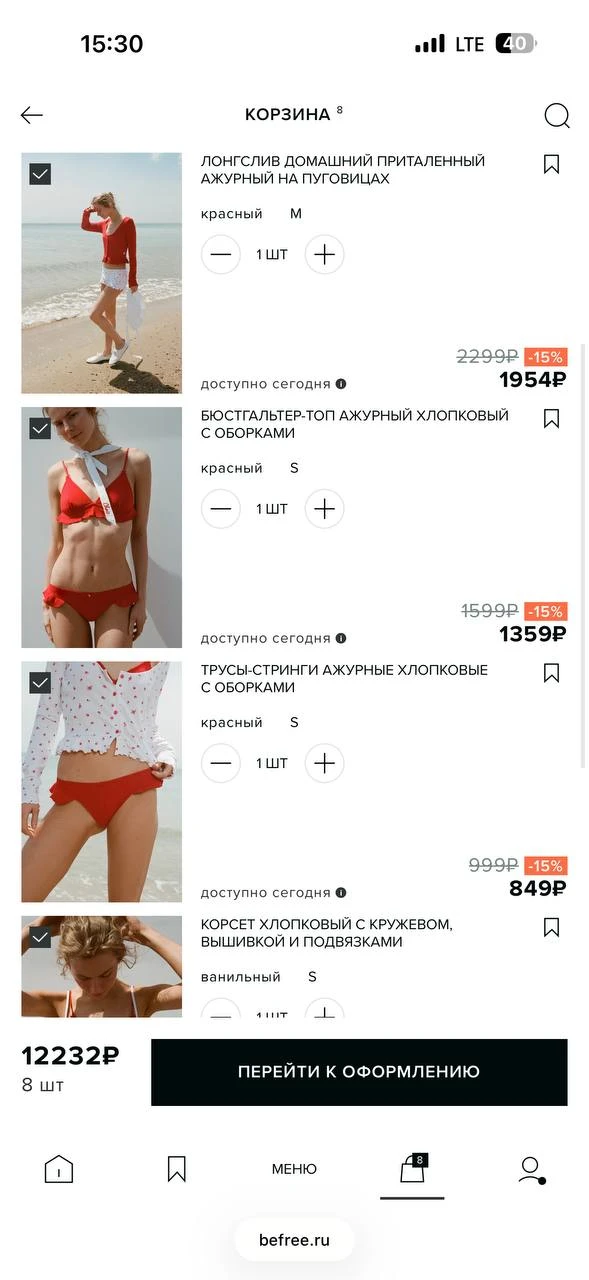
Task: Bookmark the трусы-стринги ажурные item
Action: (x=551, y=673)
